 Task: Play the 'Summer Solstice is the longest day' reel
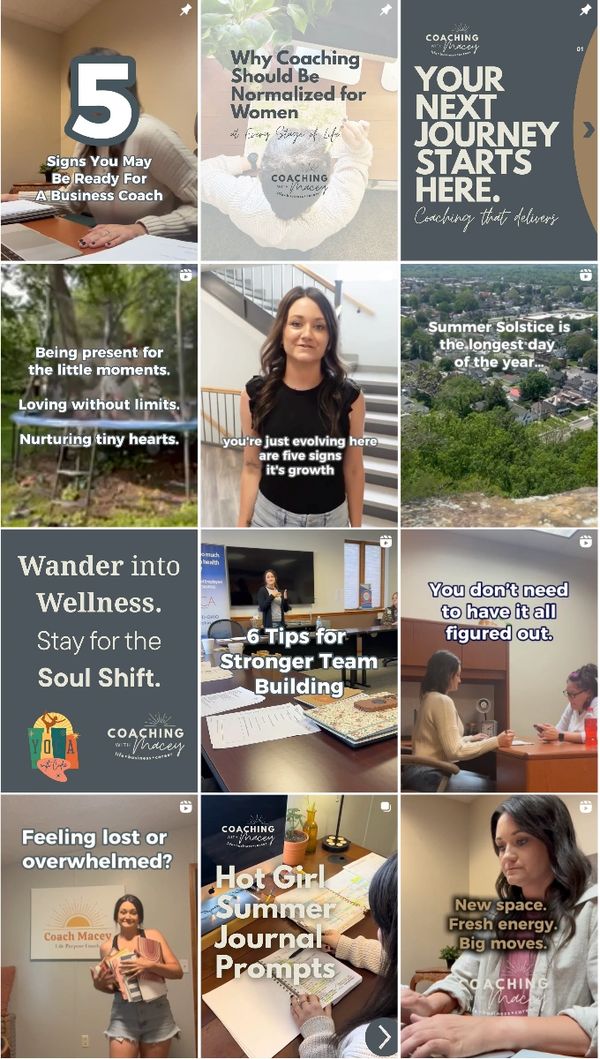(499, 395)
